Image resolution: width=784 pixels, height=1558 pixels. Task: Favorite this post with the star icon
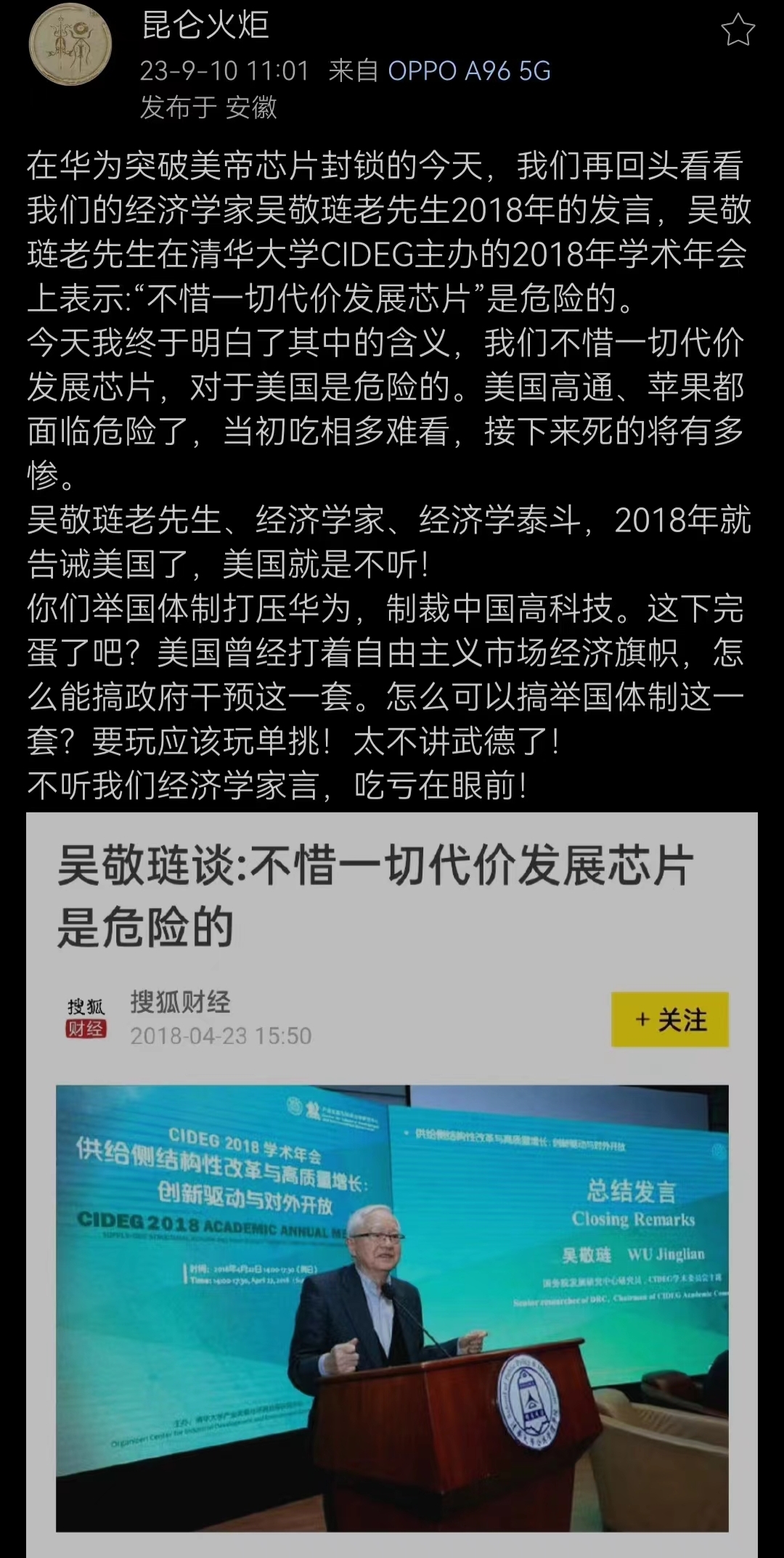click(738, 31)
